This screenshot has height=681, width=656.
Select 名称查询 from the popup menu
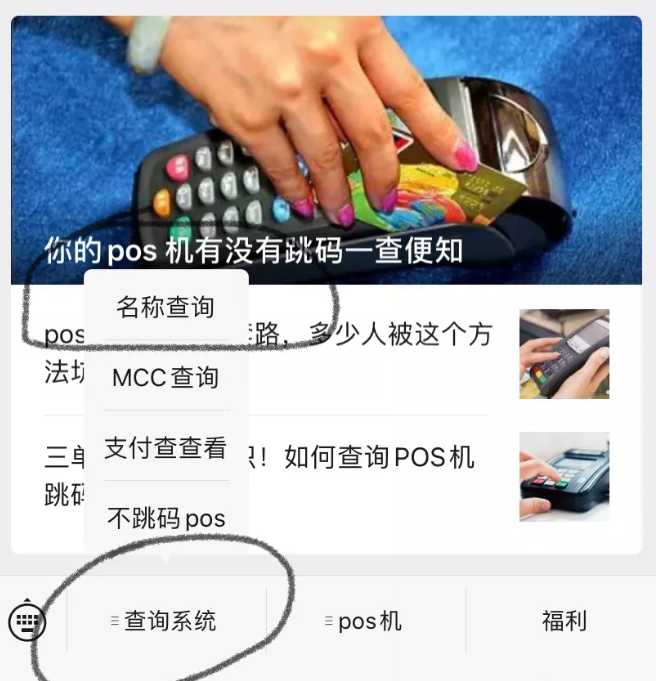[x=166, y=307]
